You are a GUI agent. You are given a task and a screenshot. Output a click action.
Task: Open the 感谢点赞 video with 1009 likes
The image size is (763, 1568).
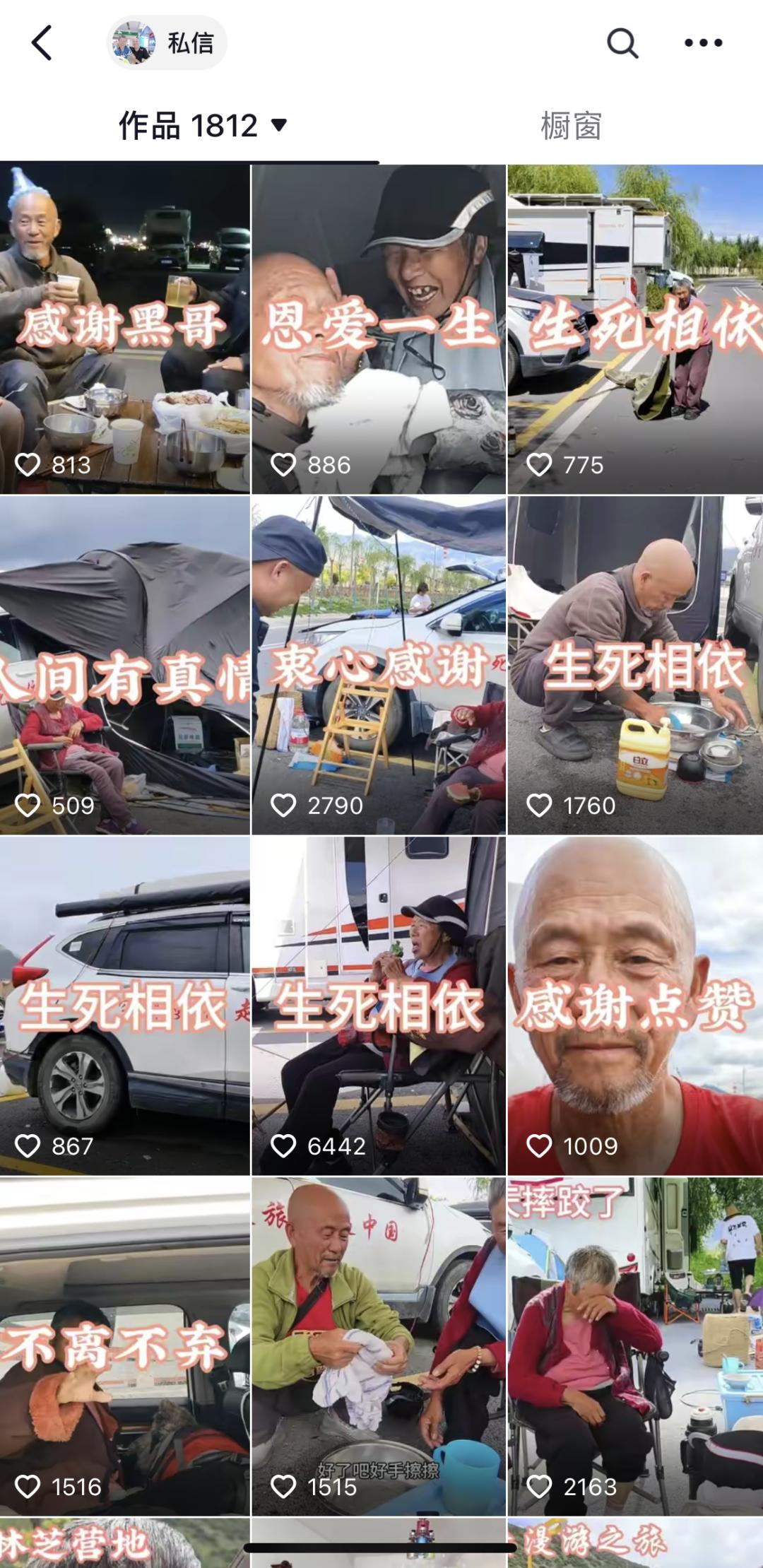point(635,1006)
